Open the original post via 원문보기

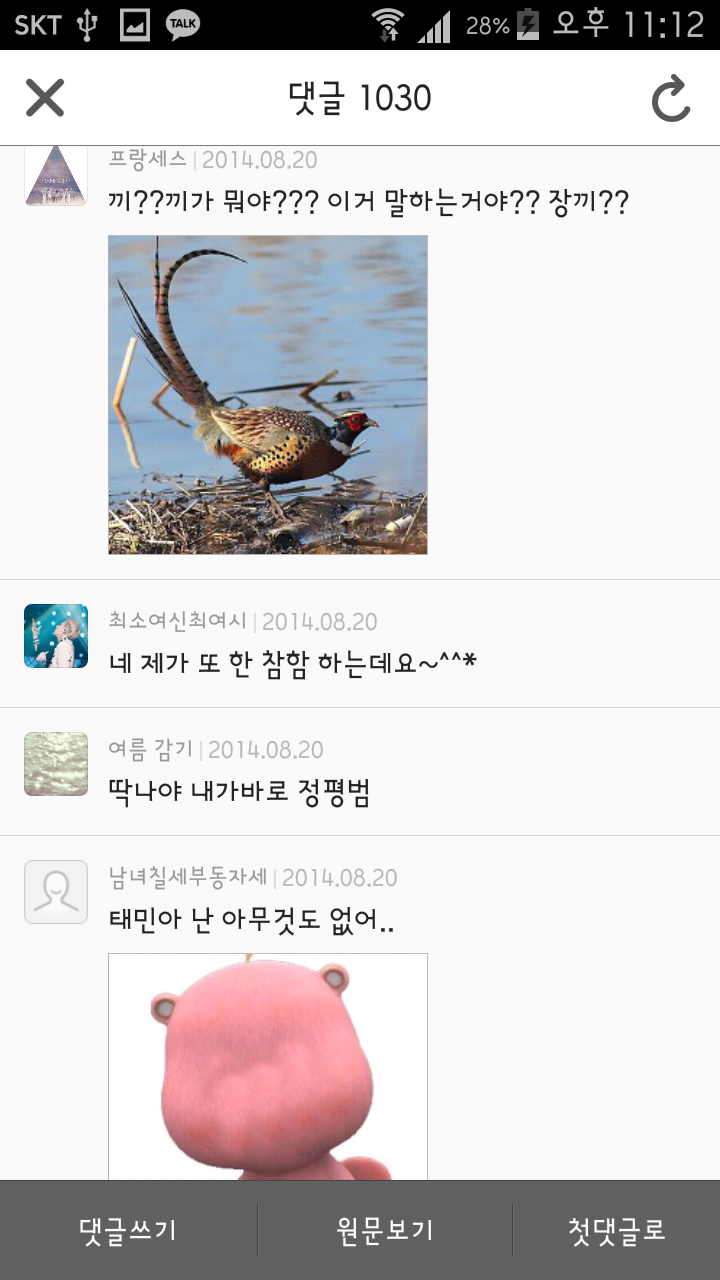(385, 1230)
